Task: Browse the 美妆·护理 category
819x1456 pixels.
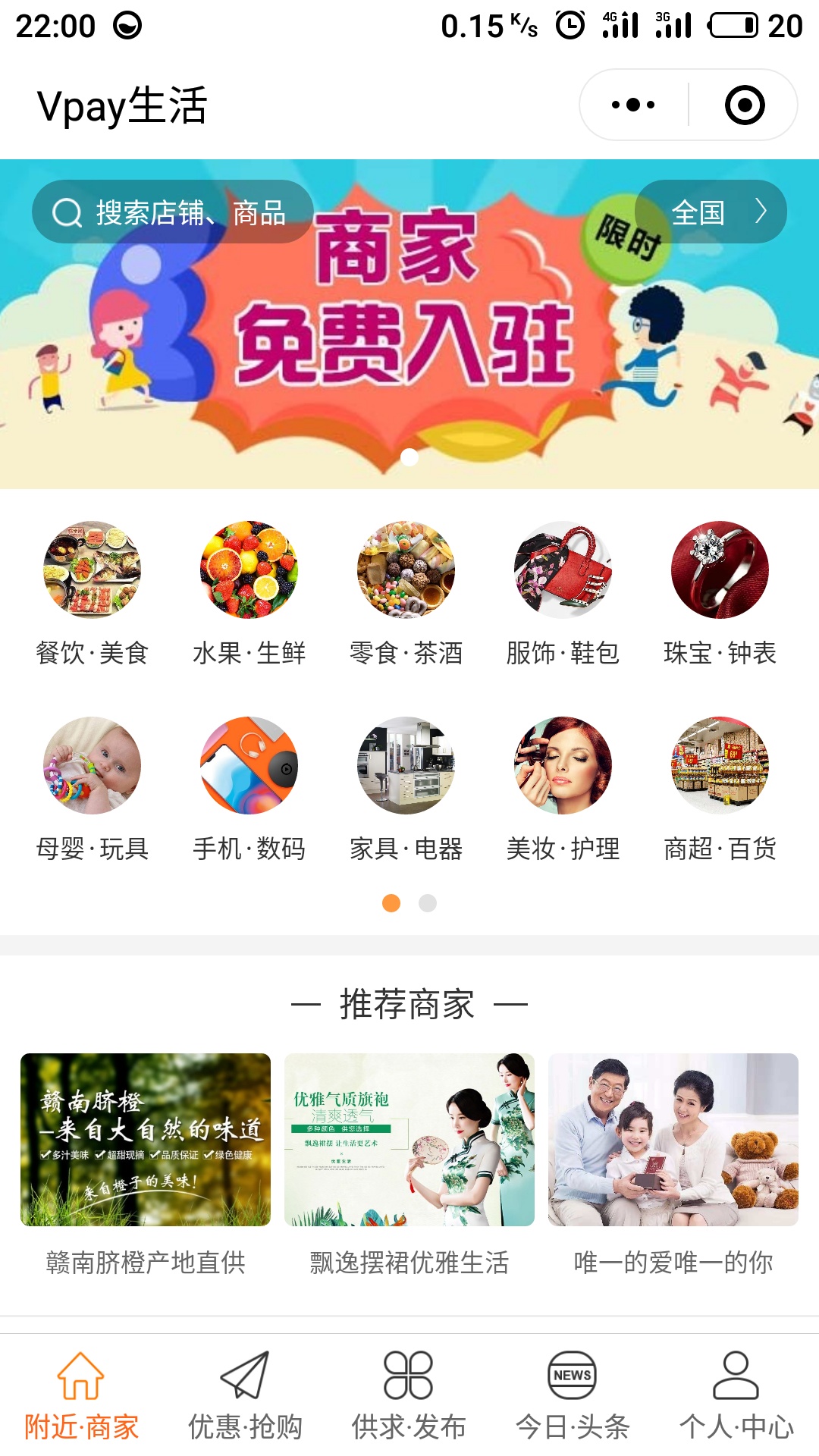Action: pos(563,789)
